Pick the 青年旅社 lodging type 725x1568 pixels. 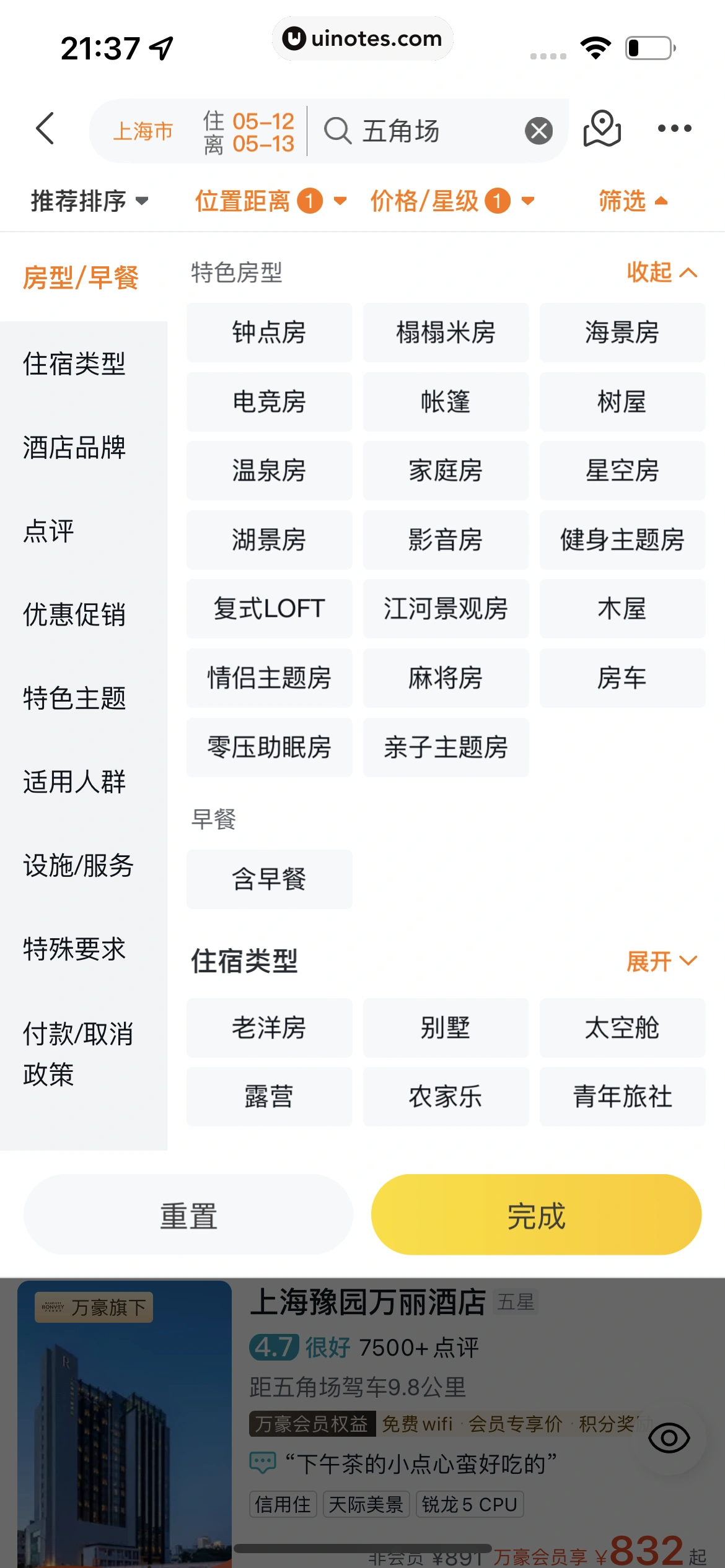(x=622, y=1097)
